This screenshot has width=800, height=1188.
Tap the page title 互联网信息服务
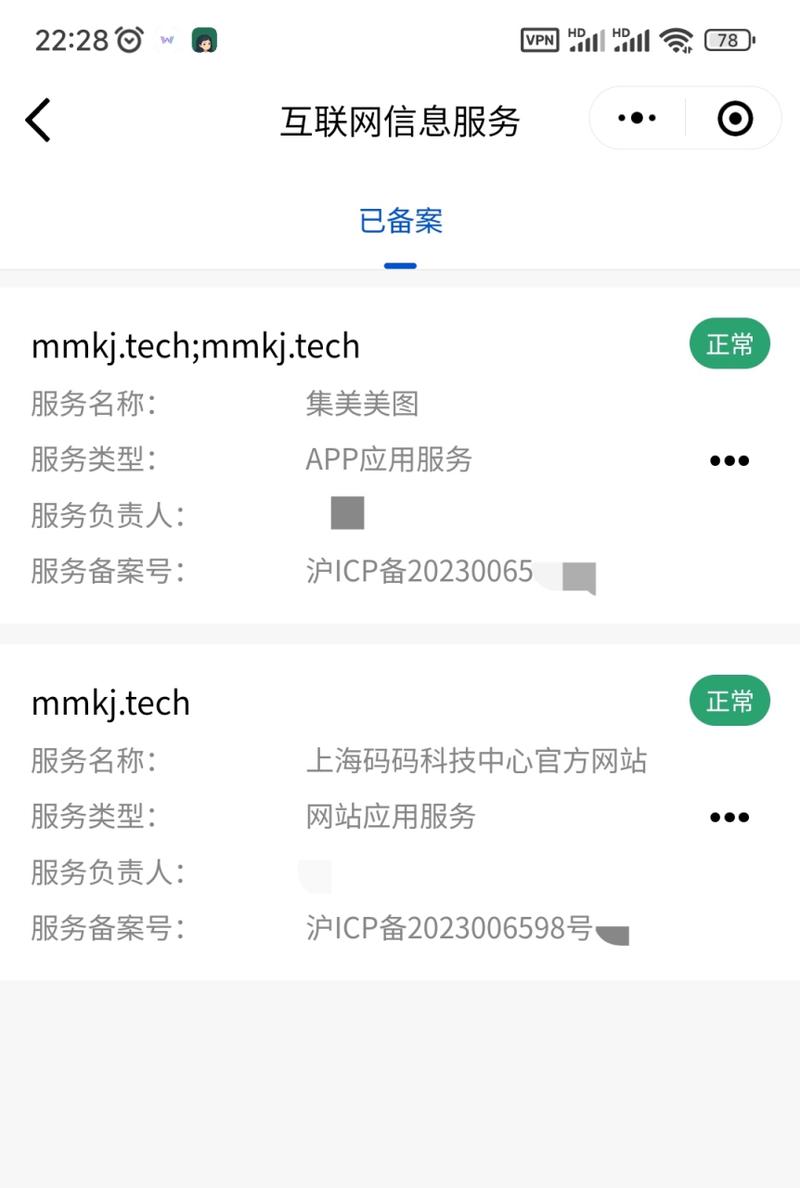pyautogui.click(x=400, y=119)
